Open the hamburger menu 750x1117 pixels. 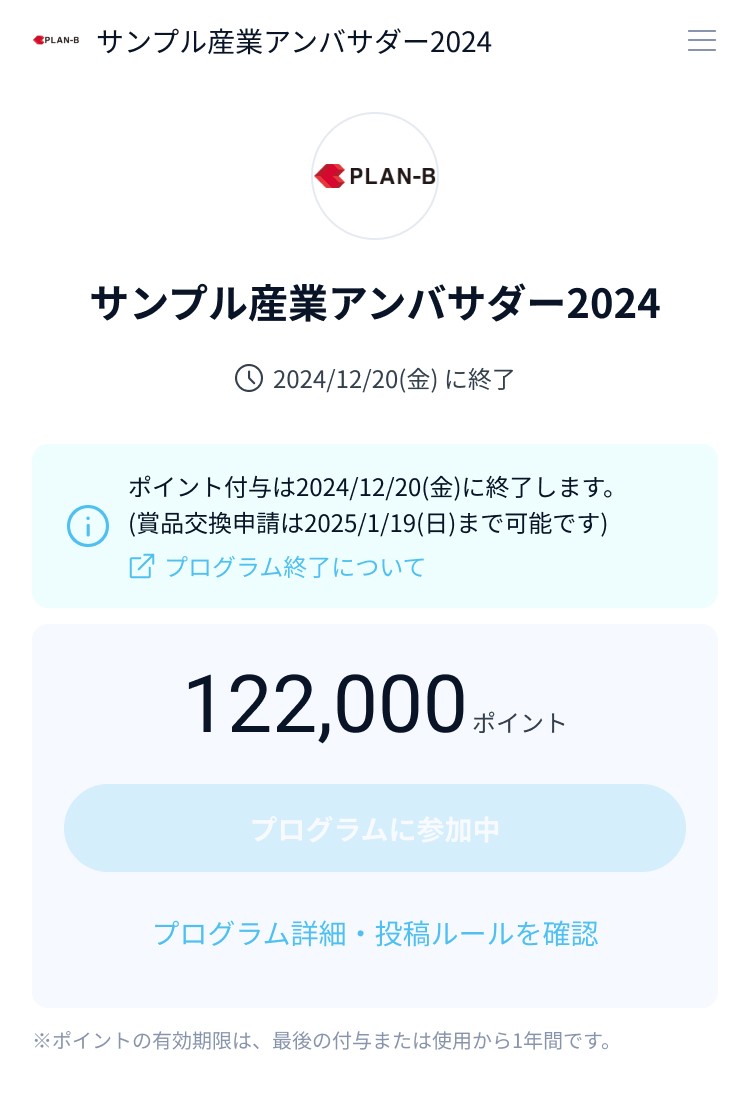click(702, 41)
